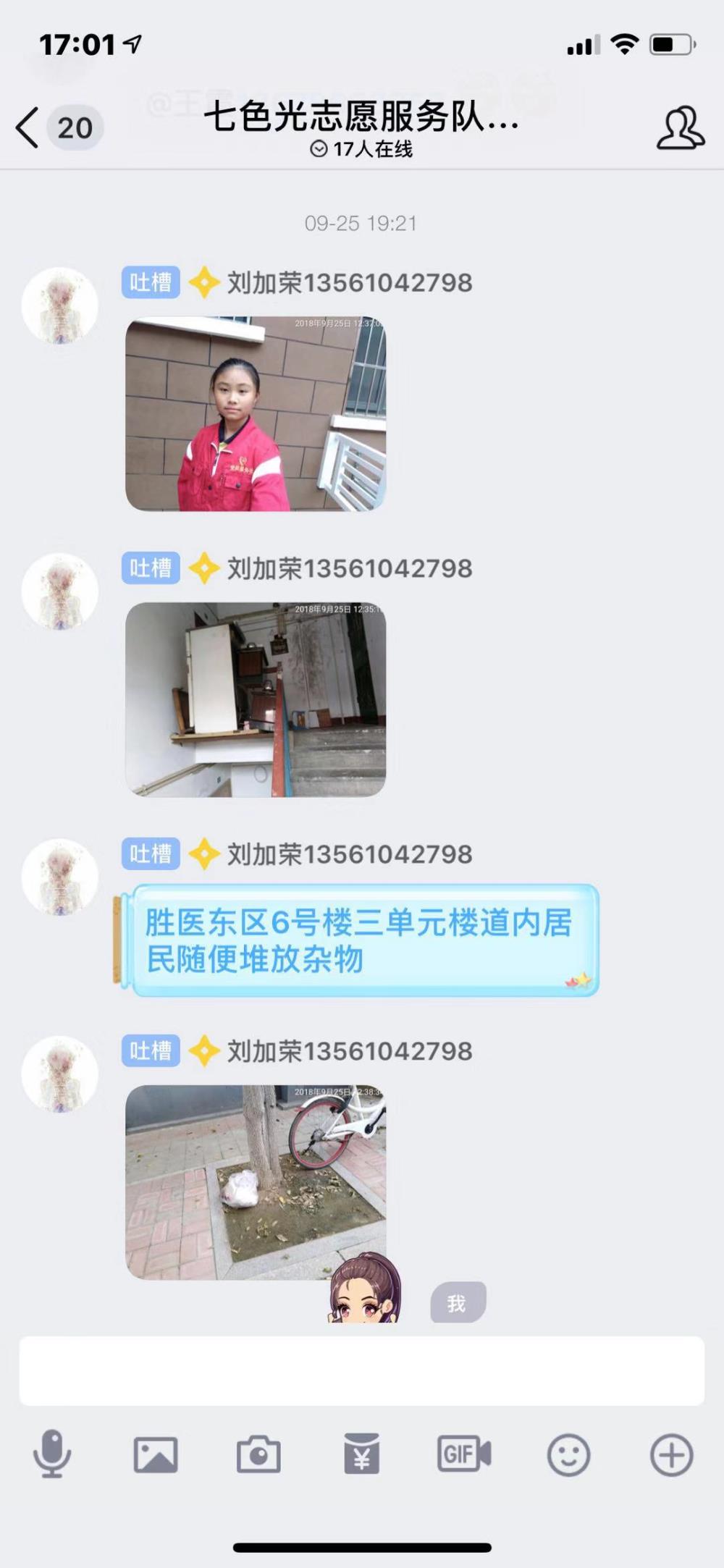Open the photo gallery picker
The height and width of the screenshot is (1568, 724).
click(156, 1454)
